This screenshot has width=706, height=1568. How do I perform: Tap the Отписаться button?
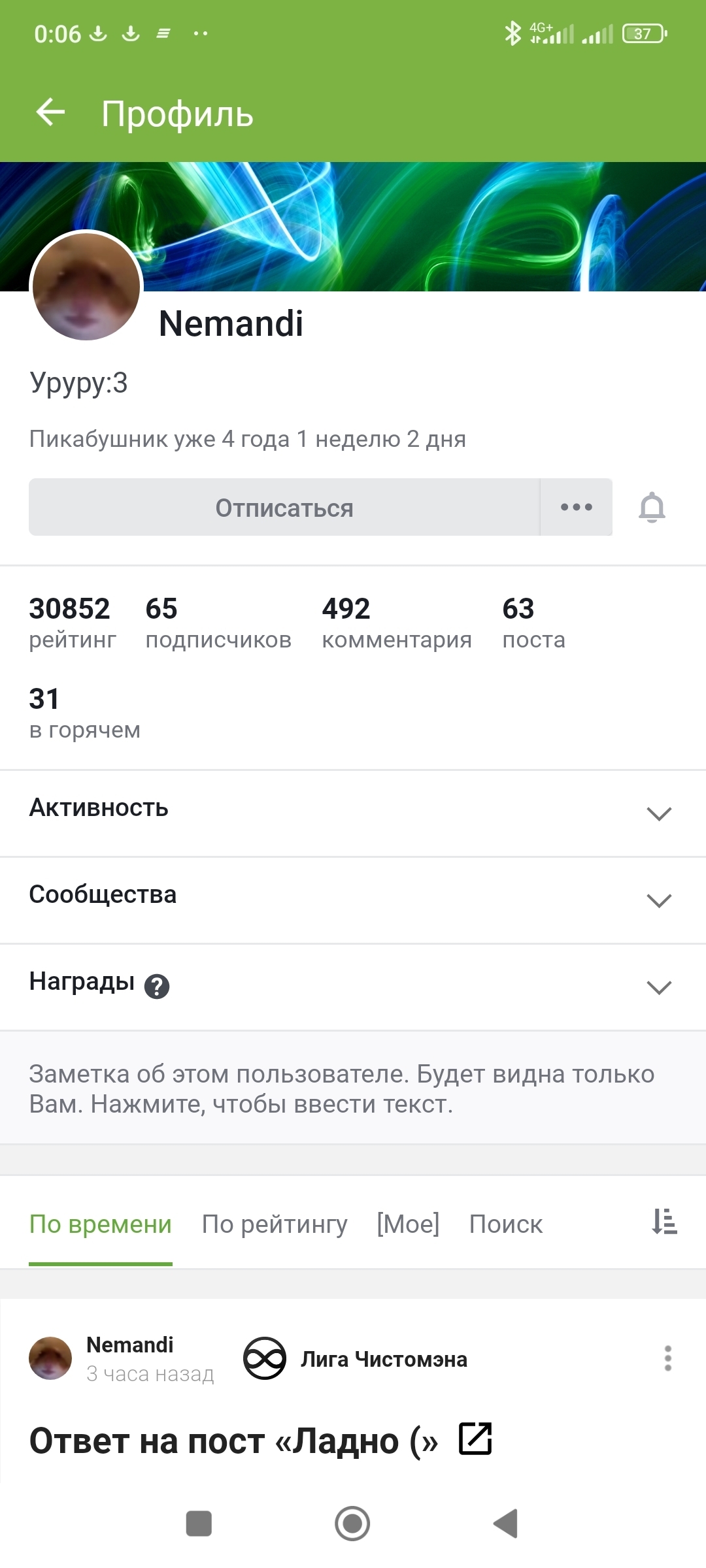(284, 508)
